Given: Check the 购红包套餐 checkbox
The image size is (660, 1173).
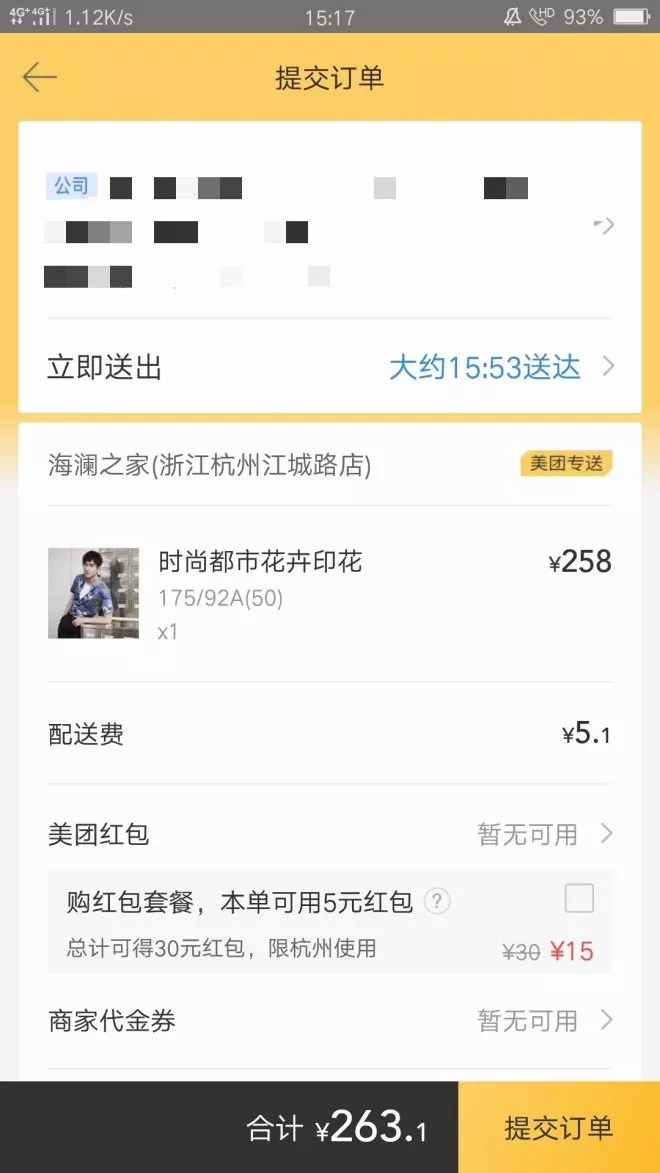Looking at the screenshot, I should (x=579, y=898).
